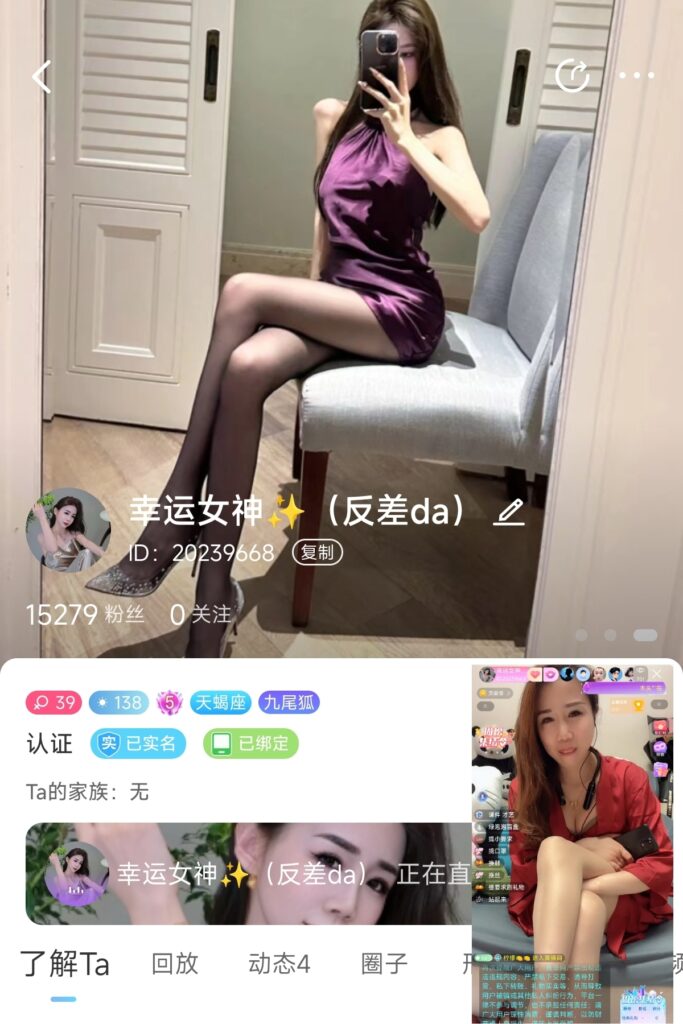Copy the user ID with 复制
683x1024 pixels.
pyautogui.click(x=317, y=553)
